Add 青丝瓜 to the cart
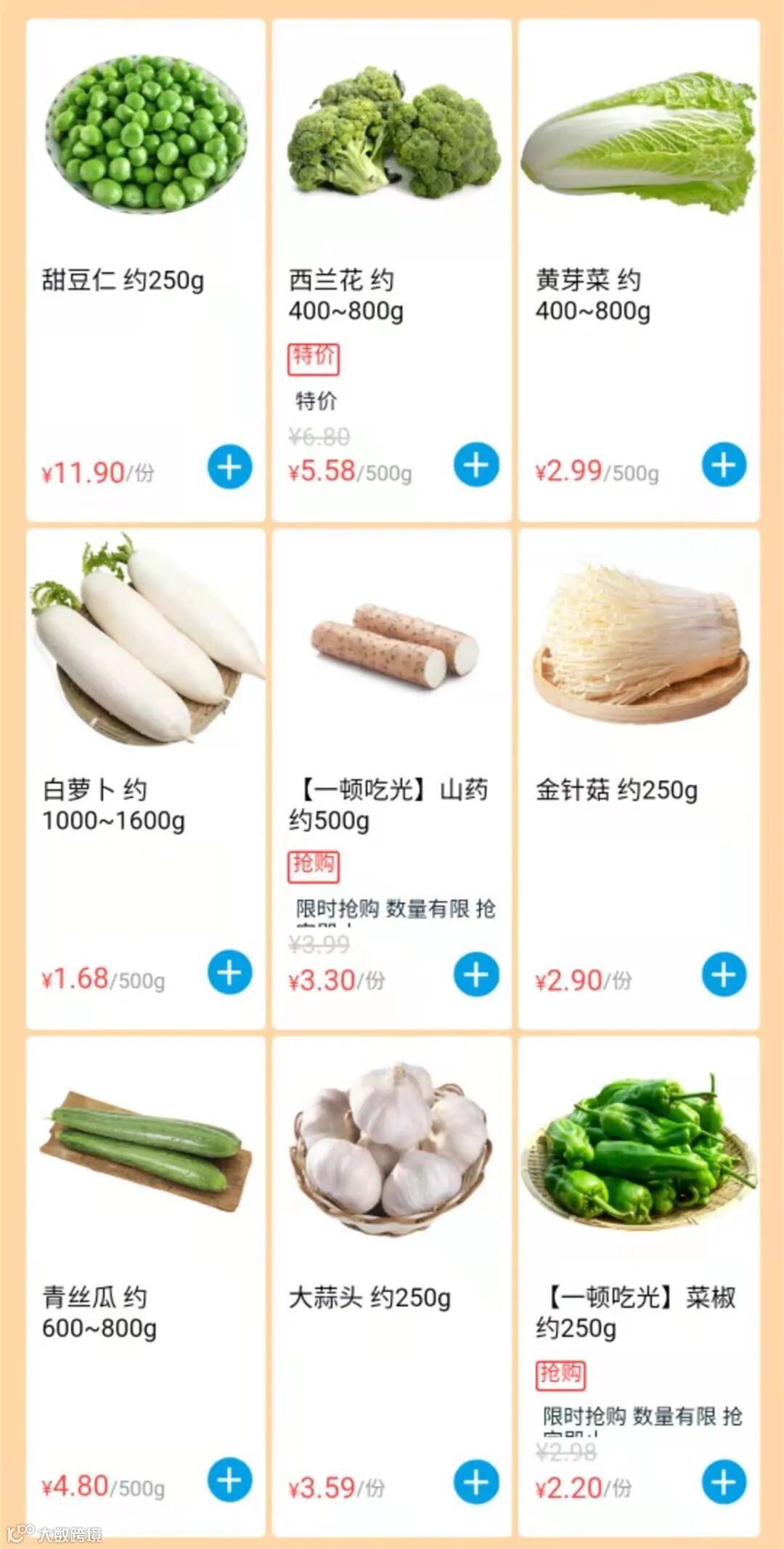The image size is (784, 1549). coord(229,1481)
